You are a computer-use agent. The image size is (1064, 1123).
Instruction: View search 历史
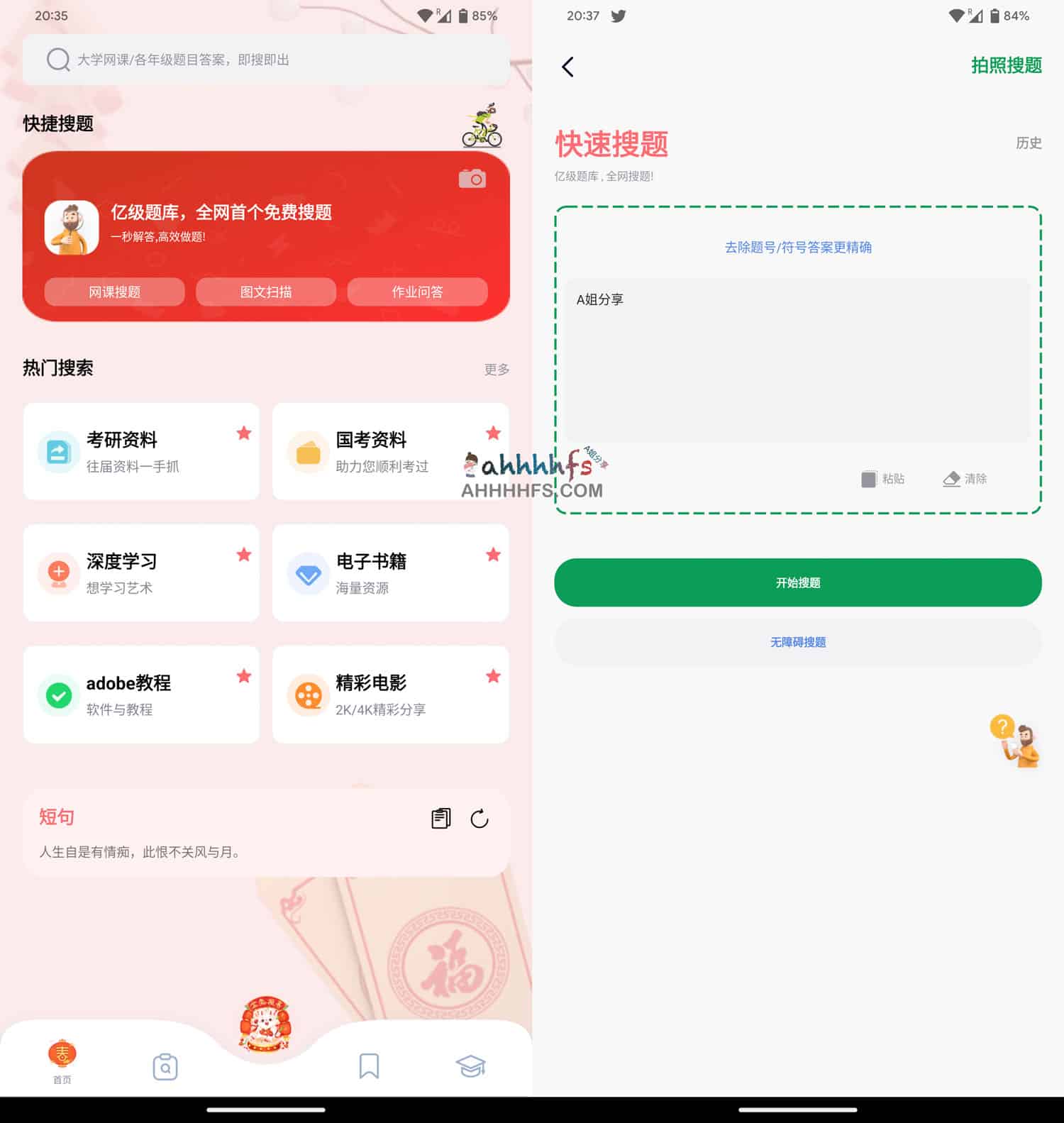[x=1028, y=143]
